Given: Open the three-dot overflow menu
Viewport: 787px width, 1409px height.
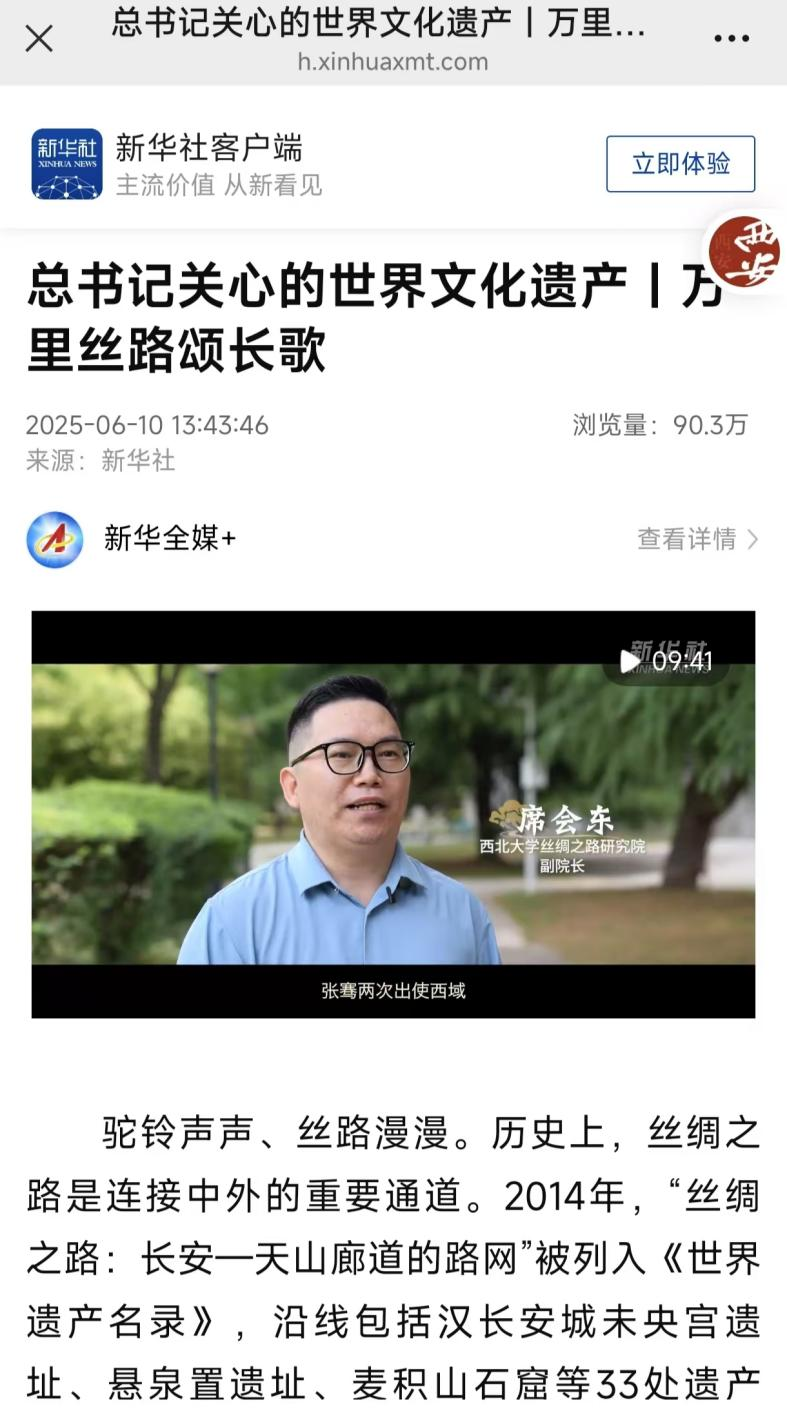Looking at the screenshot, I should 731,39.
